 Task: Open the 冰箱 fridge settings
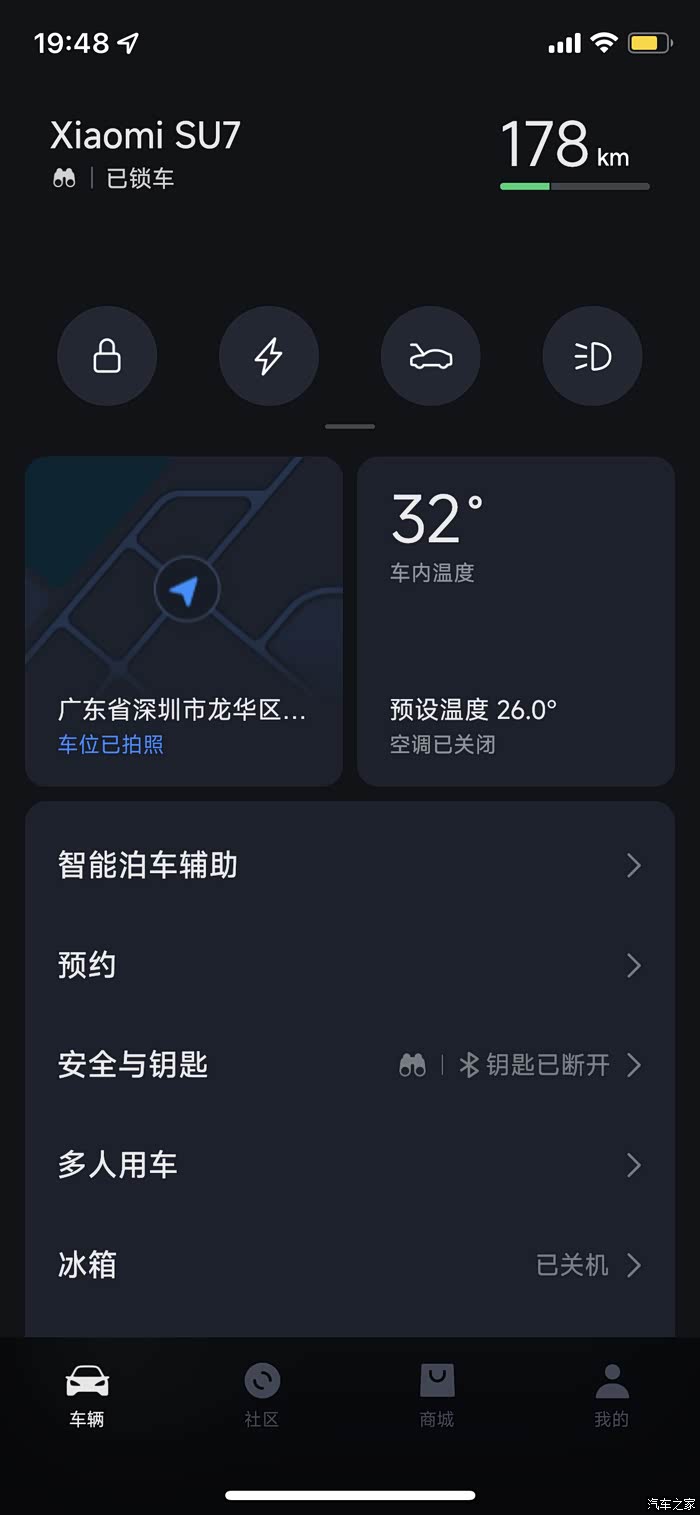point(350,1265)
